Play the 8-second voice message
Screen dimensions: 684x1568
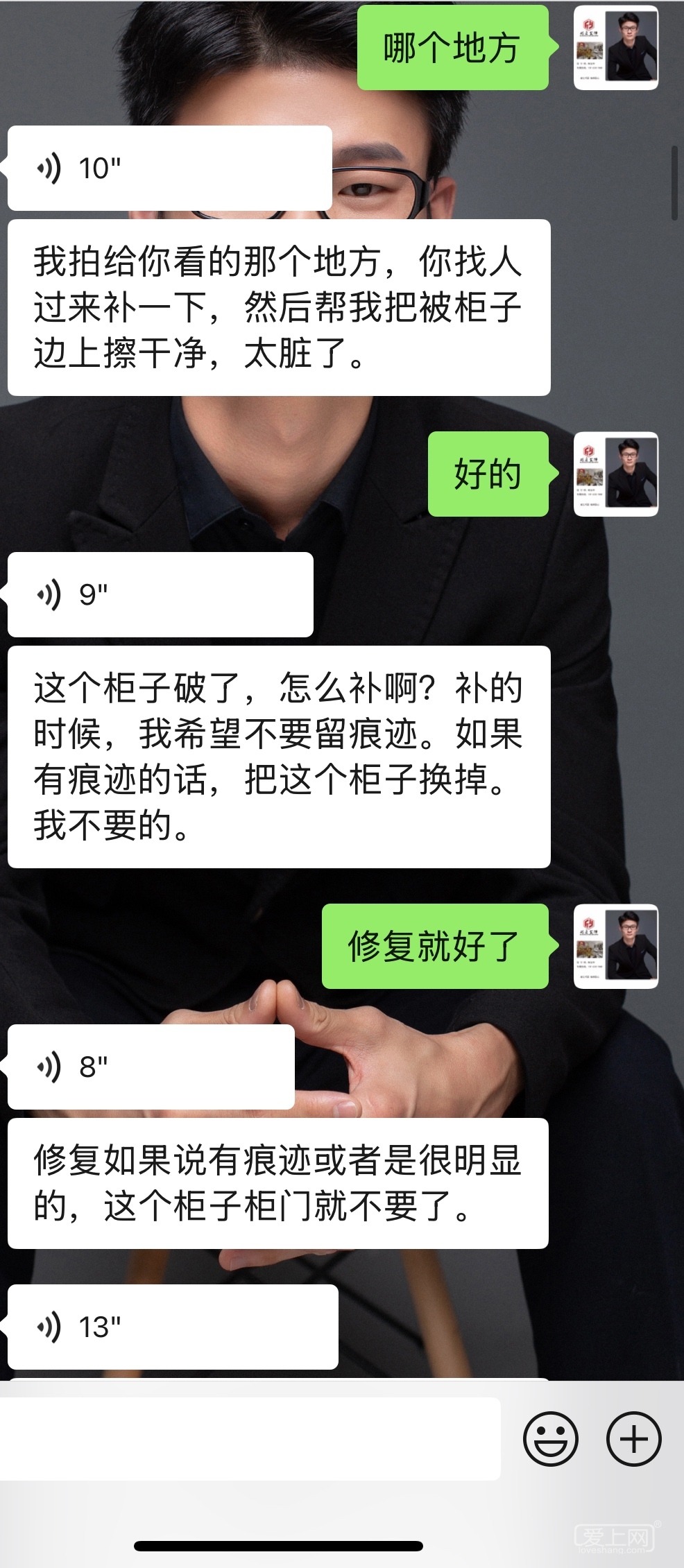point(151,1067)
